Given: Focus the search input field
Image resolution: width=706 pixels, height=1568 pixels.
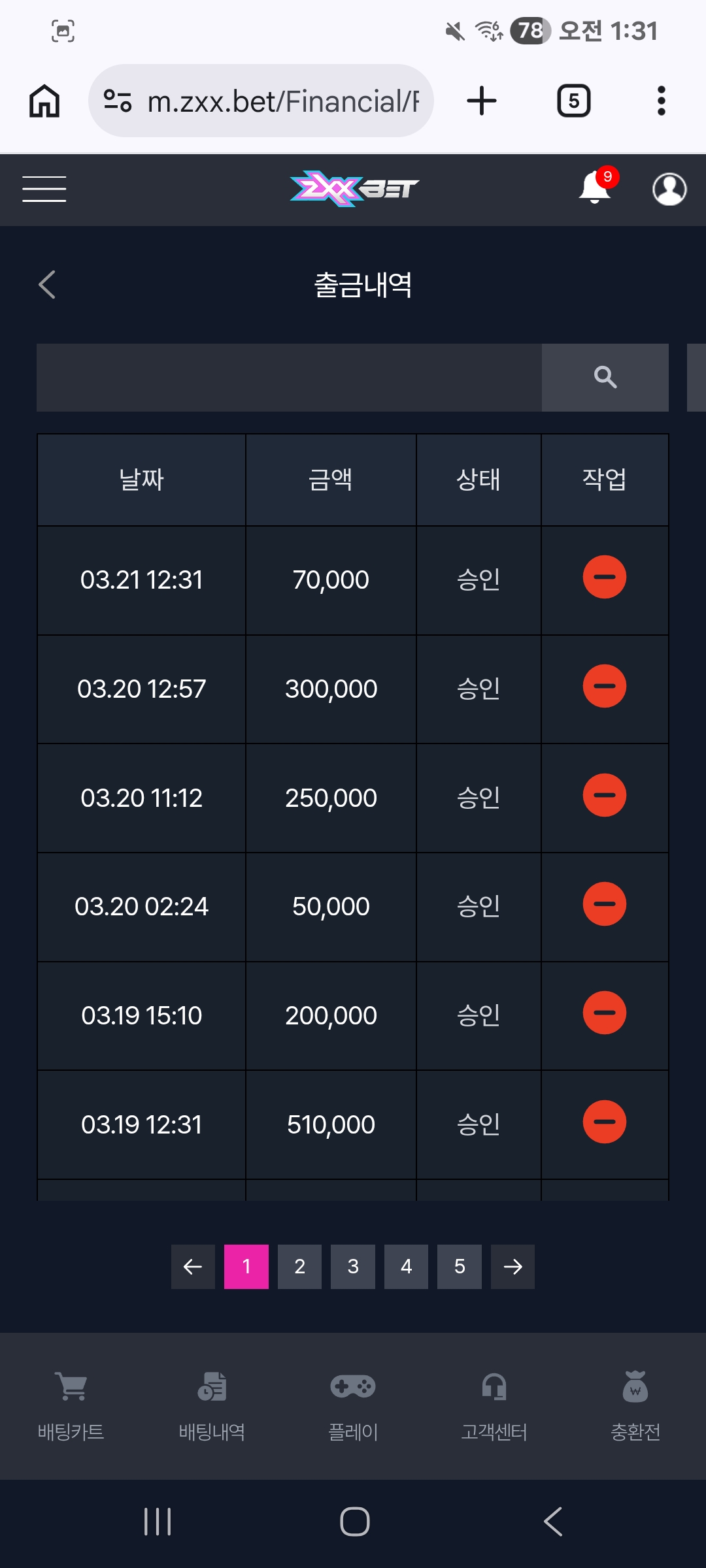Looking at the screenshot, I should 289,377.
